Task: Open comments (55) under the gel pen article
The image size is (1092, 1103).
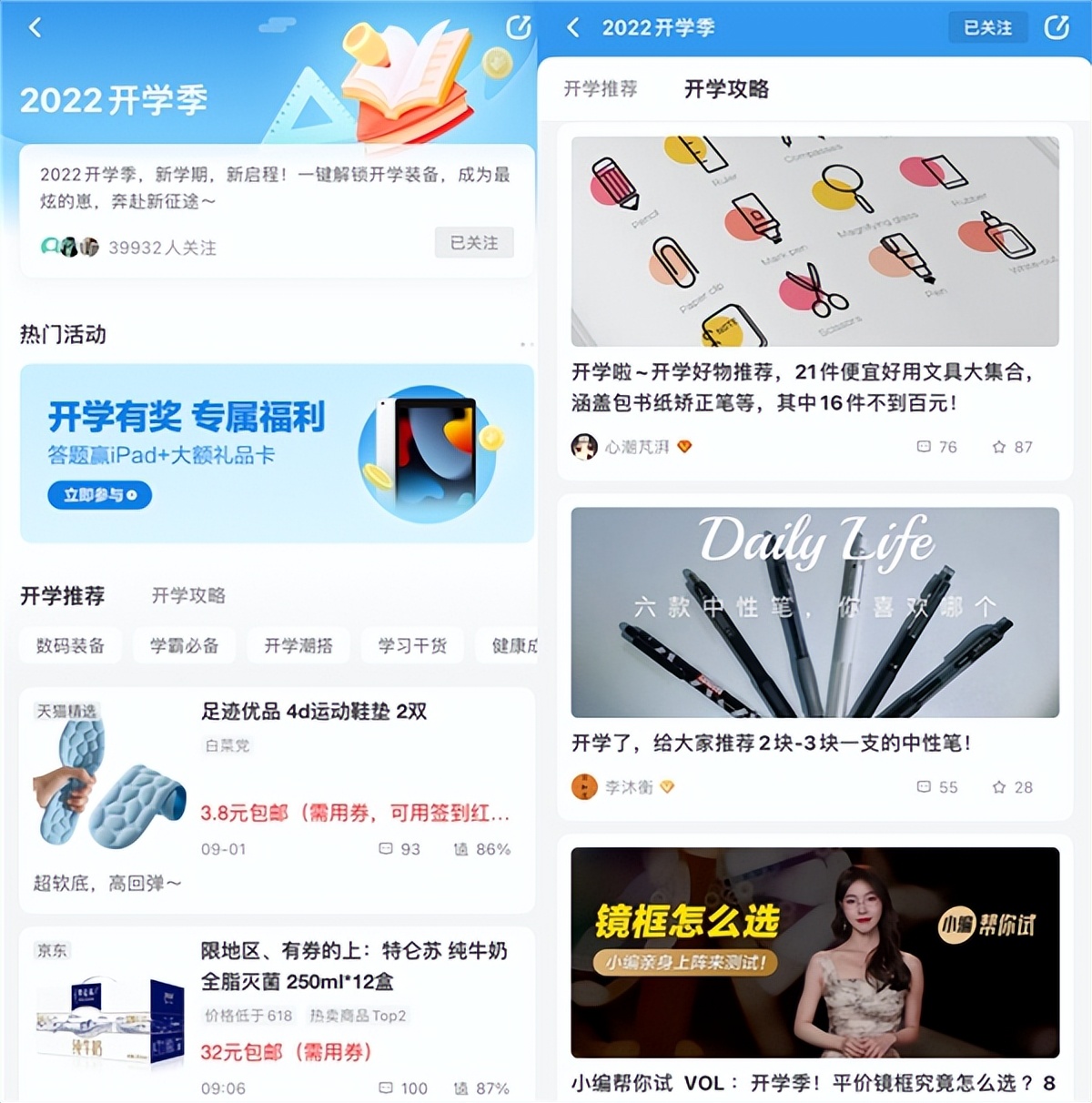Action: (929, 787)
